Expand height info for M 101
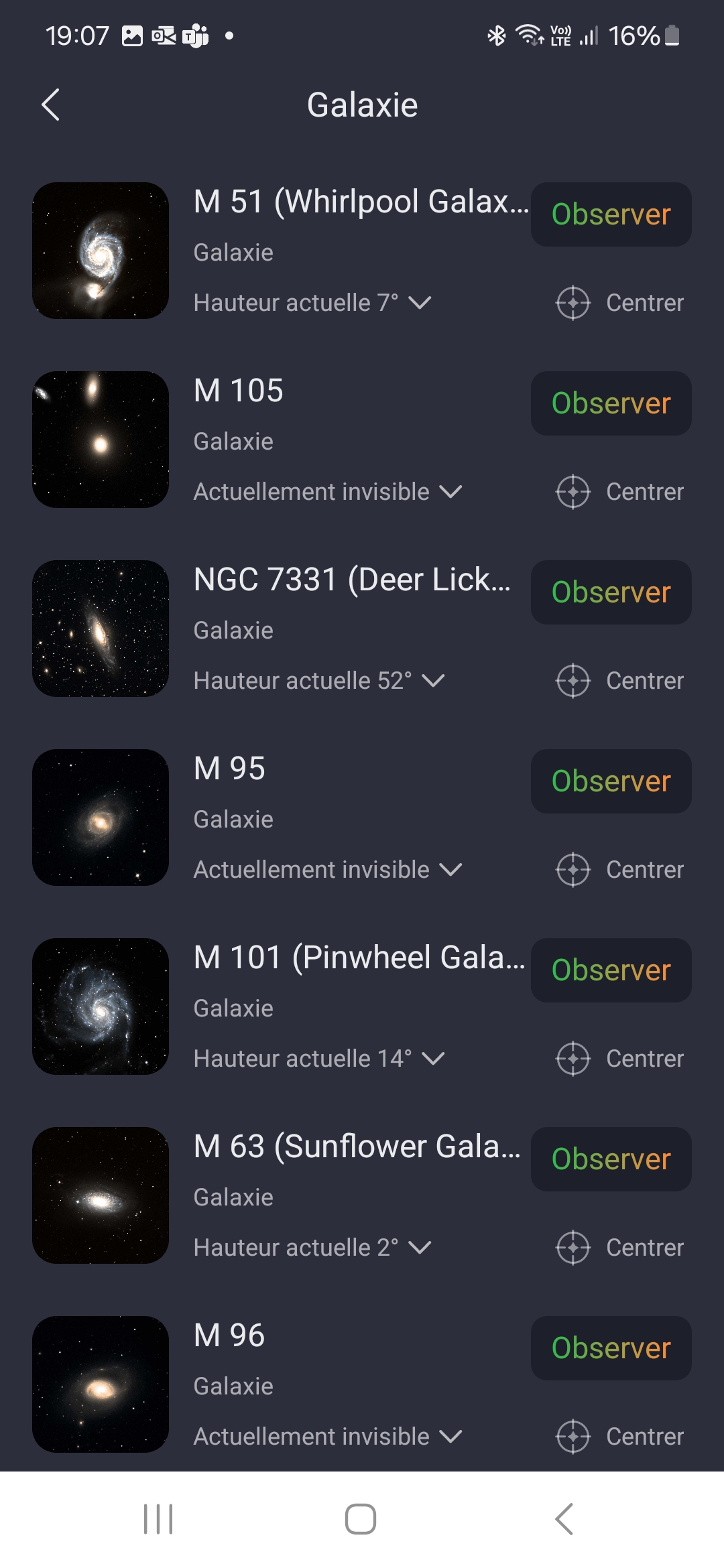 click(x=433, y=1059)
